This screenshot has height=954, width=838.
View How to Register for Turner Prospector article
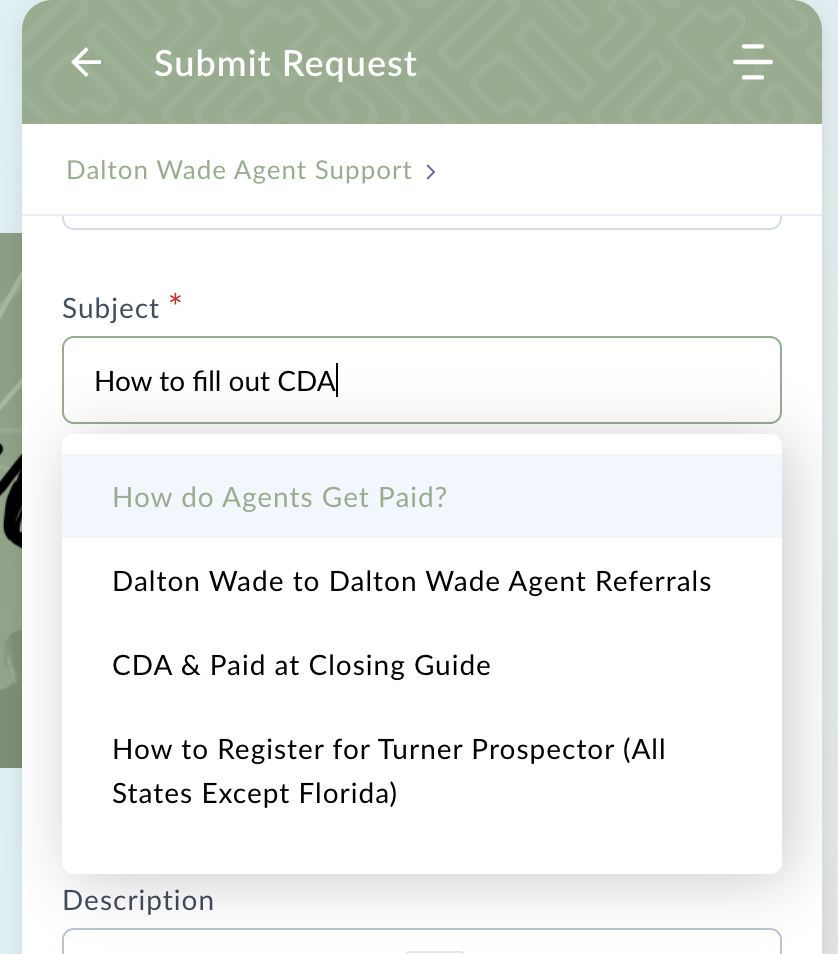(388, 771)
